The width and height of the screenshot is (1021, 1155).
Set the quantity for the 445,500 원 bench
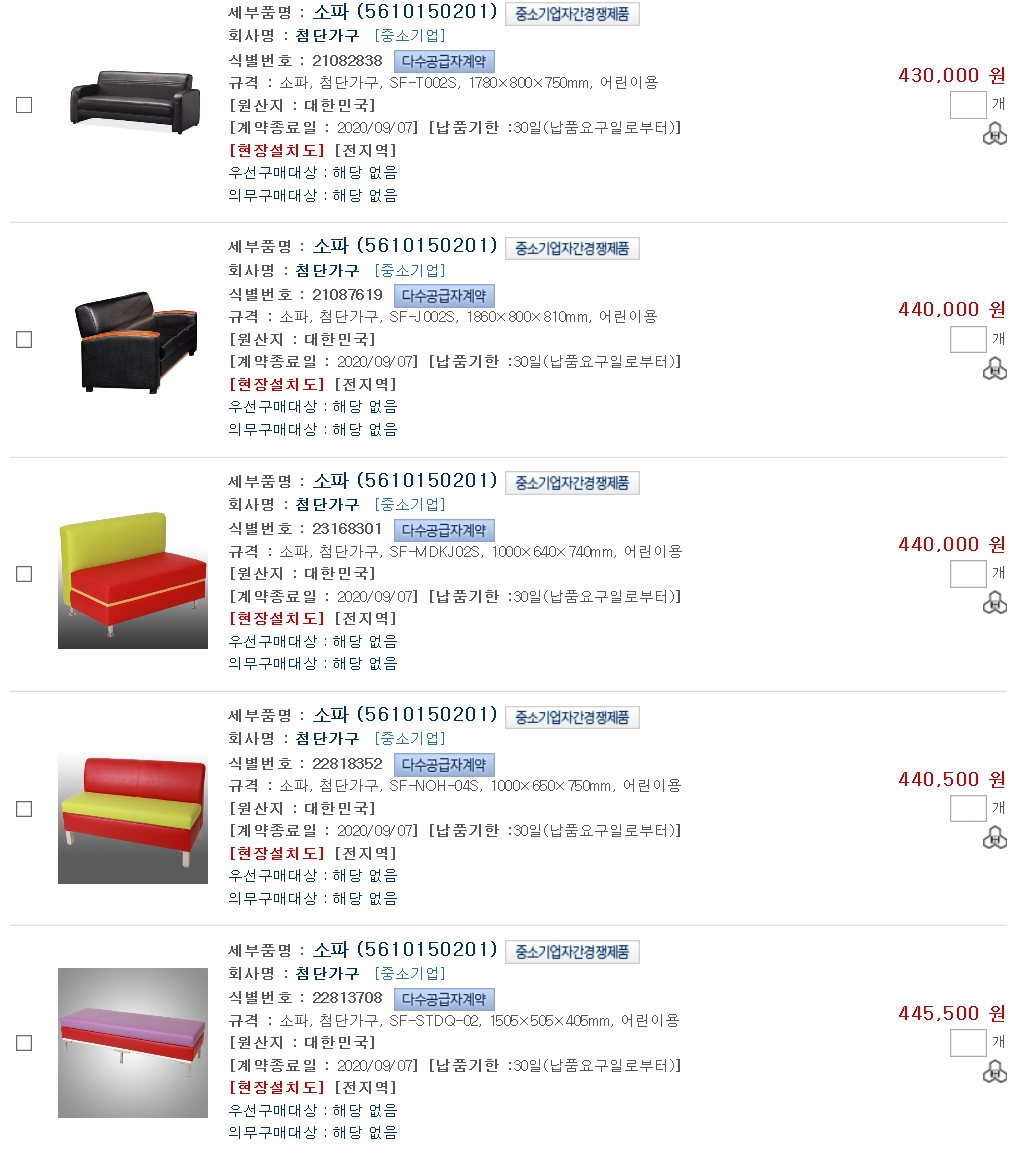pyautogui.click(x=967, y=1043)
